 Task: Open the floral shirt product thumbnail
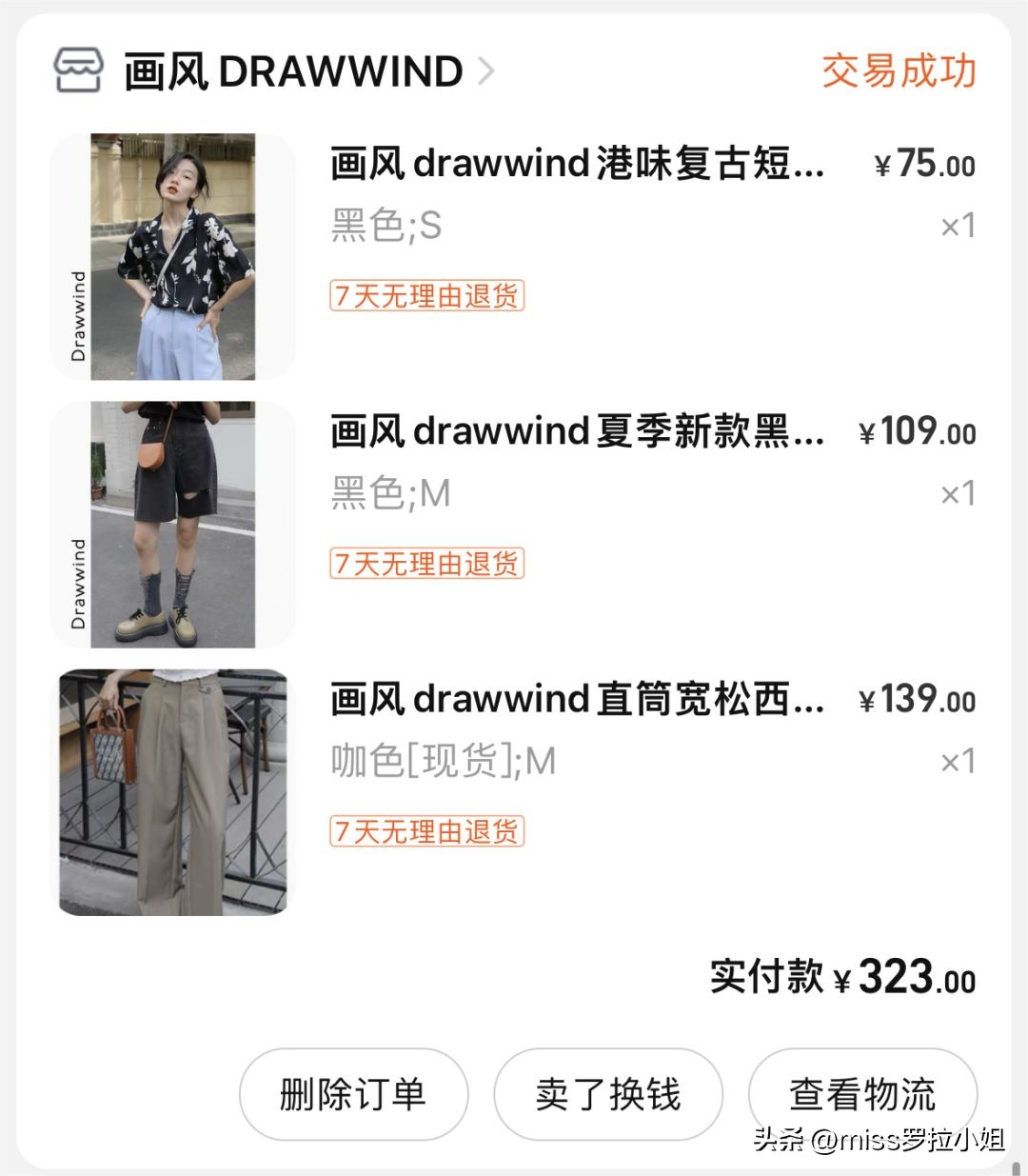tap(174, 254)
